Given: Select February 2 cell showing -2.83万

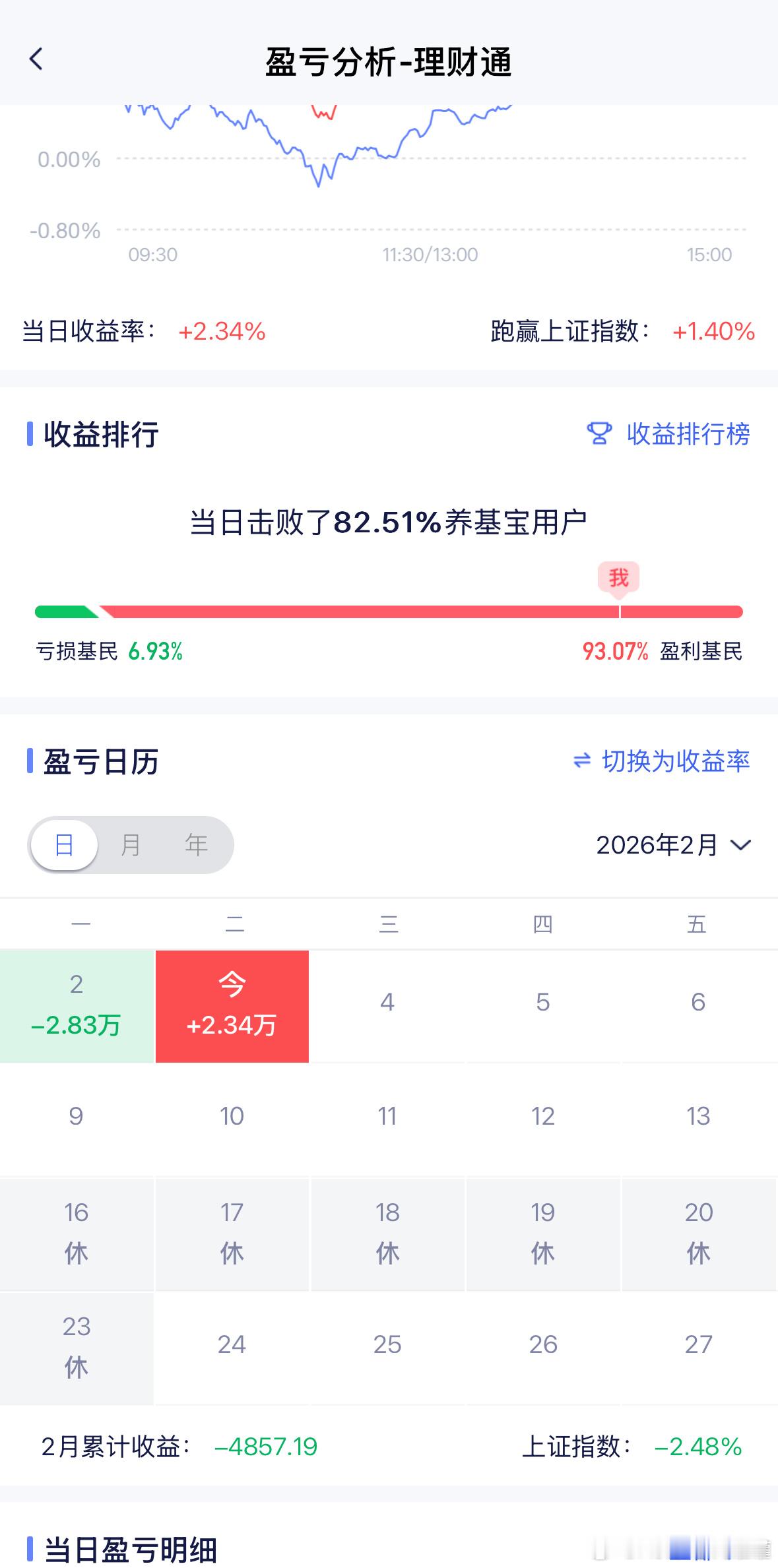Looking at the screenshot, I should tap(77, 1005).
